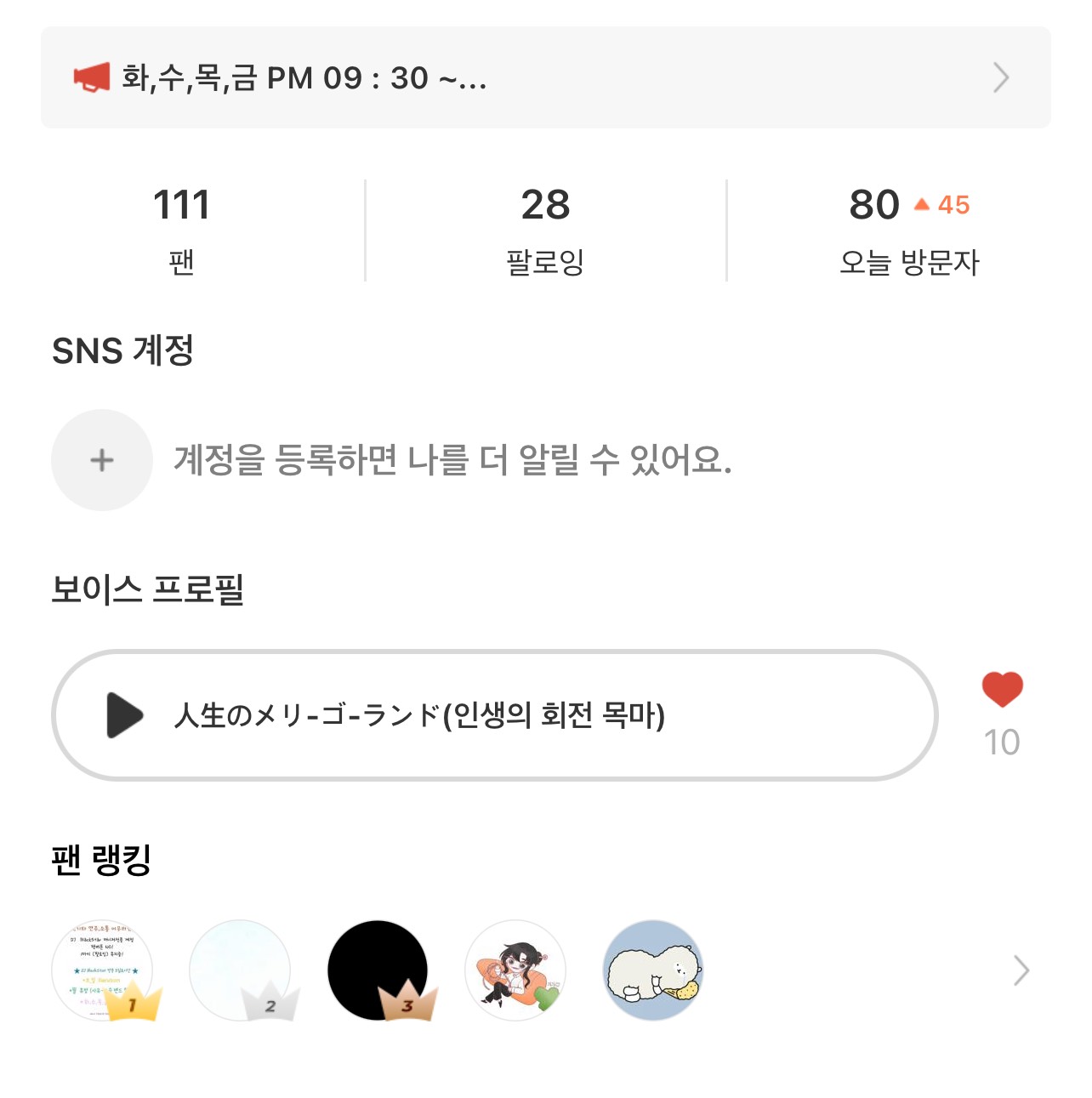Viewport: 1092px width, 1098px height.
Task: Open the announcement banner with broadcast schedule
Action: click(x=544, y=77)
